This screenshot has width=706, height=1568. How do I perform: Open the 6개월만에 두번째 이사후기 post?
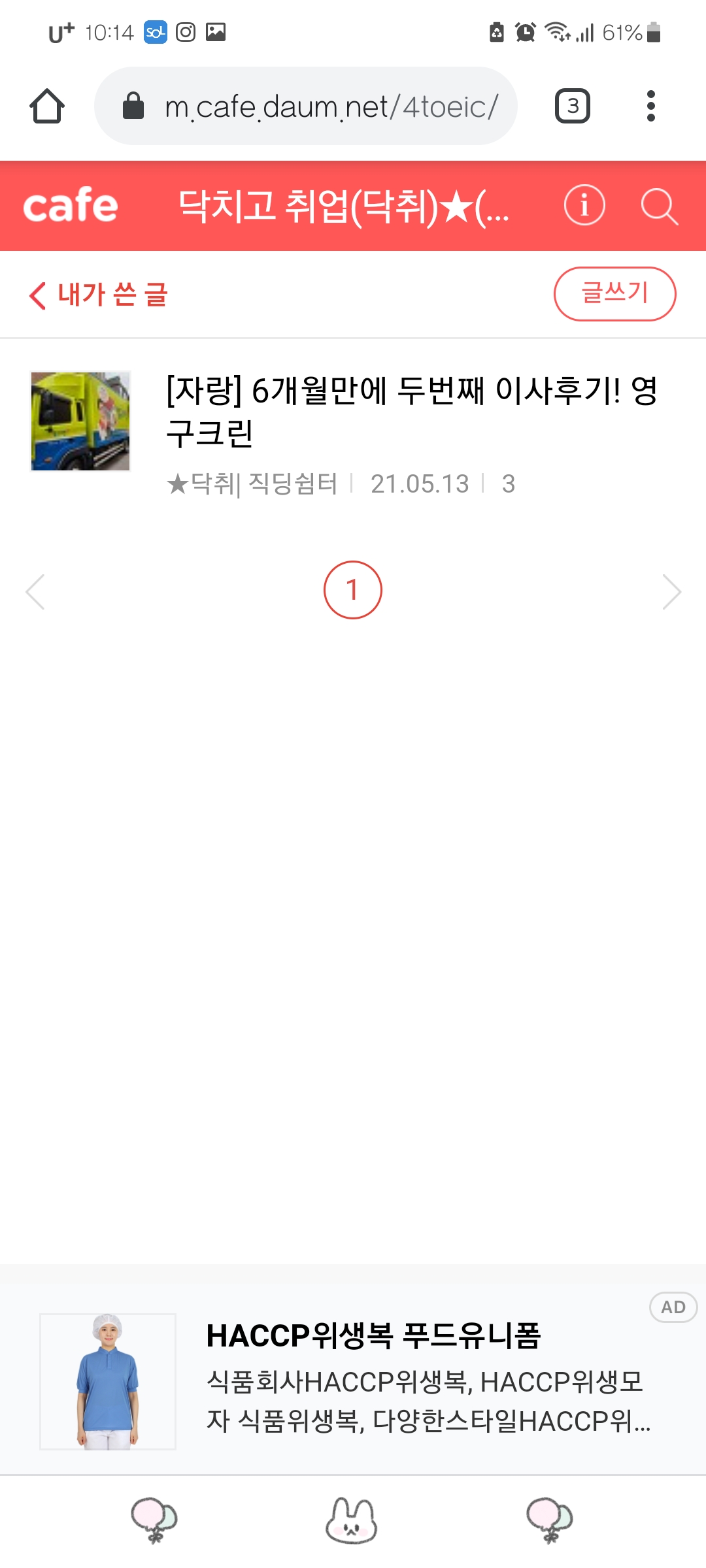pos(412,412)
